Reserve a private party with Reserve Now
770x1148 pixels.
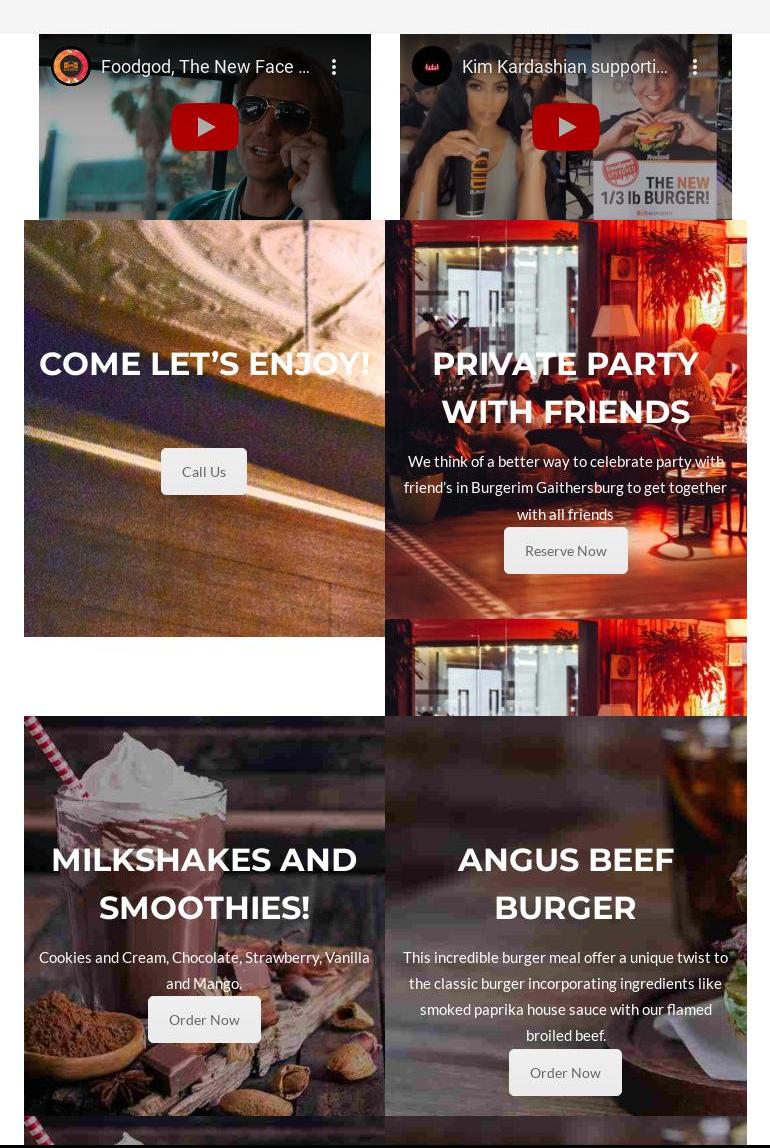tap(565, 551)
